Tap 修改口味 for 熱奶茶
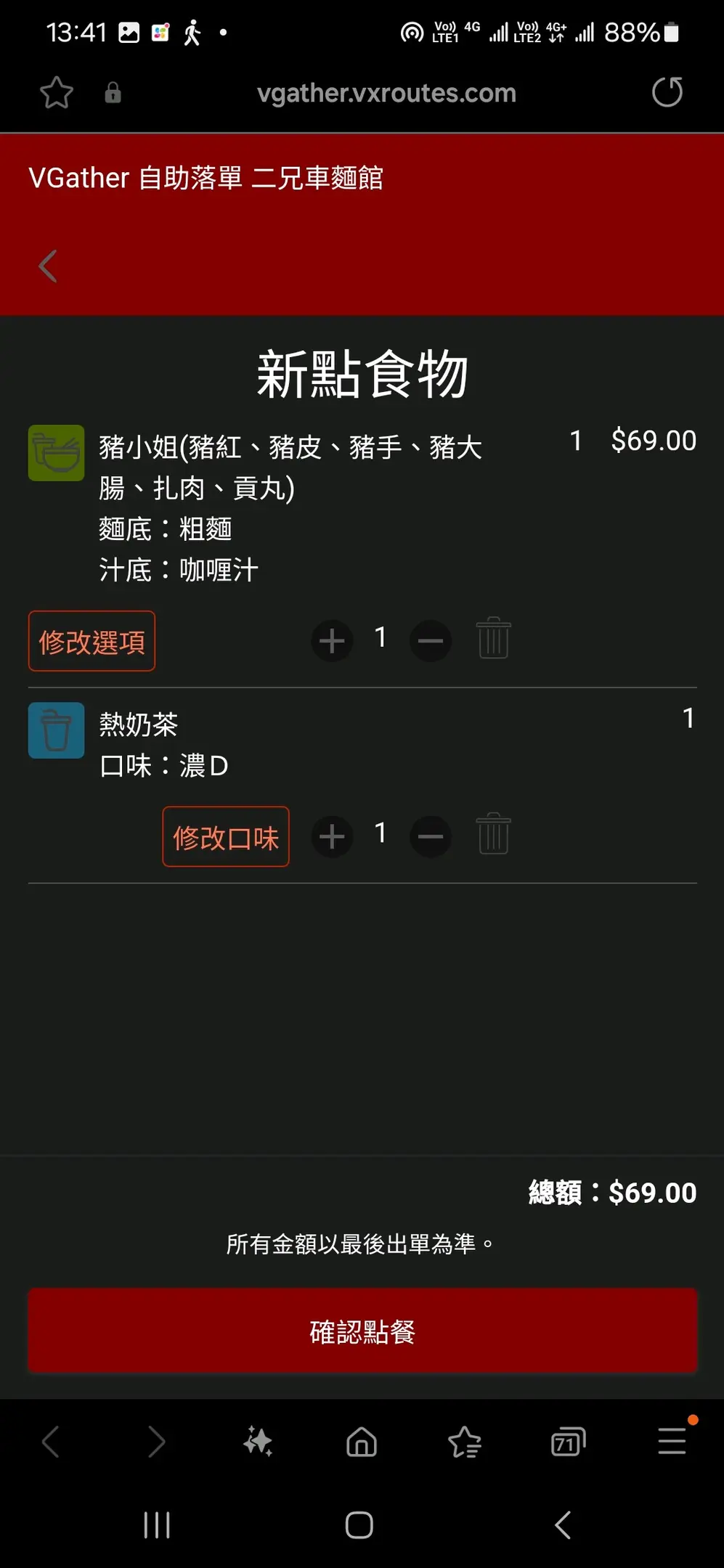The image size is (724, 1568). [226, 837]
